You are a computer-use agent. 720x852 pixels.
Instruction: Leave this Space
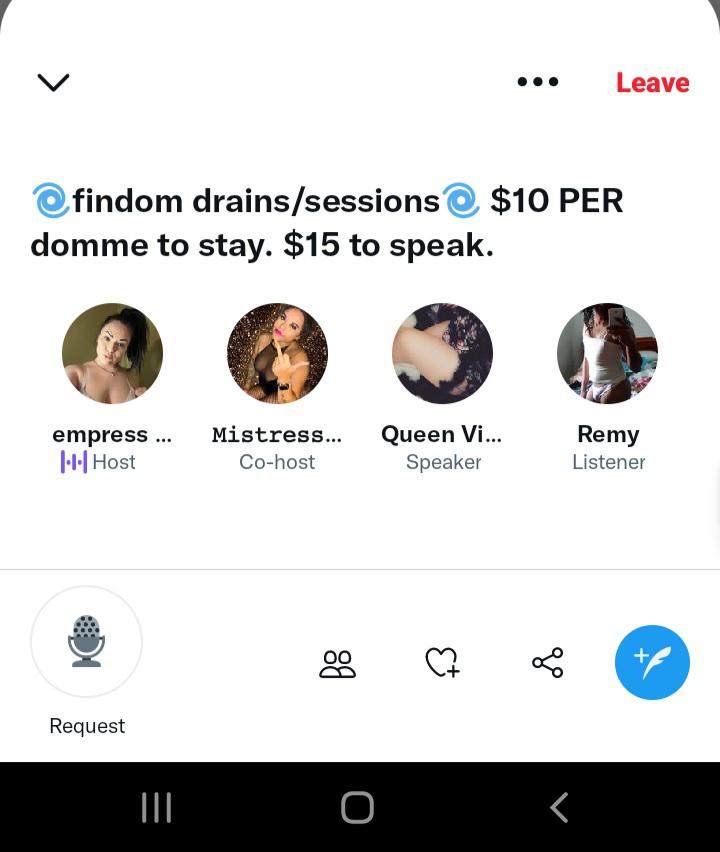[x=652, y=83]
